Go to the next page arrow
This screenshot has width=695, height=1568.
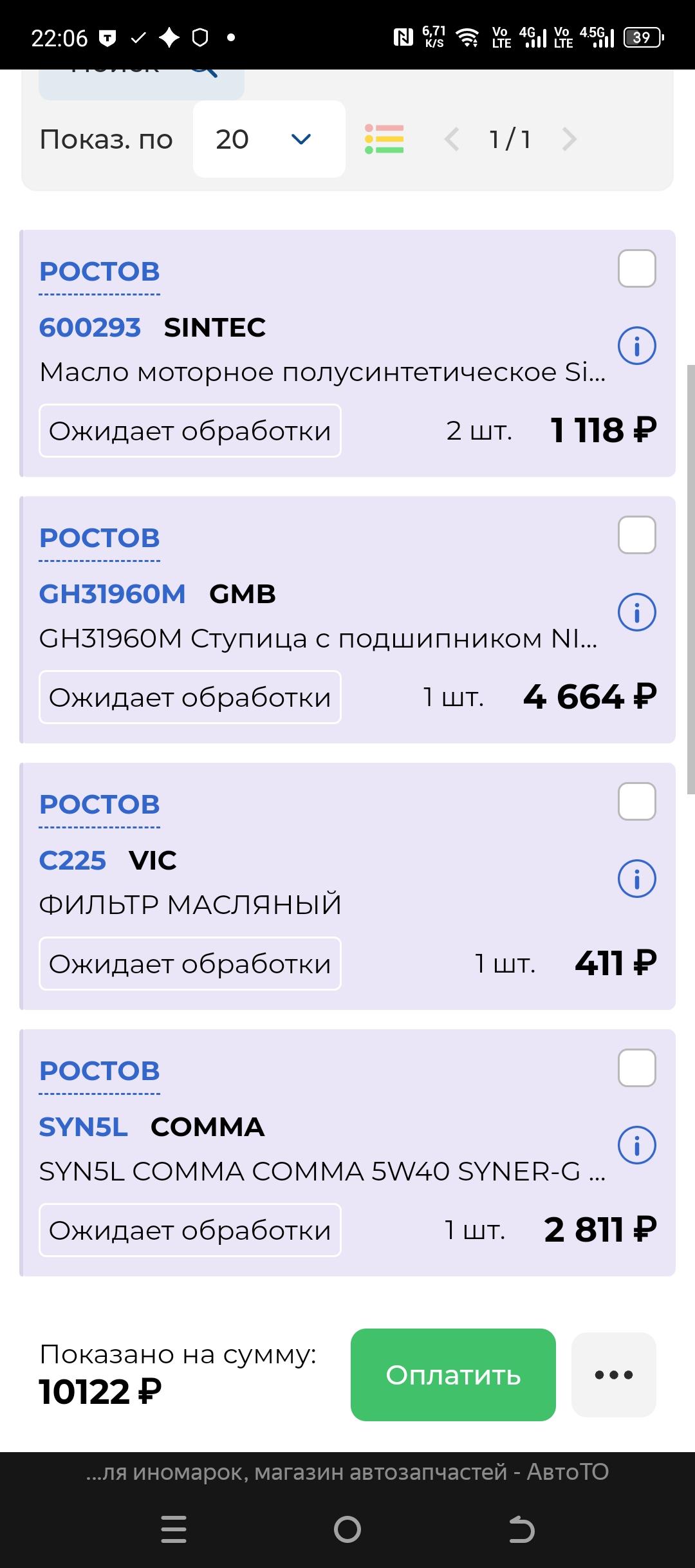click(x=569, y=139)
